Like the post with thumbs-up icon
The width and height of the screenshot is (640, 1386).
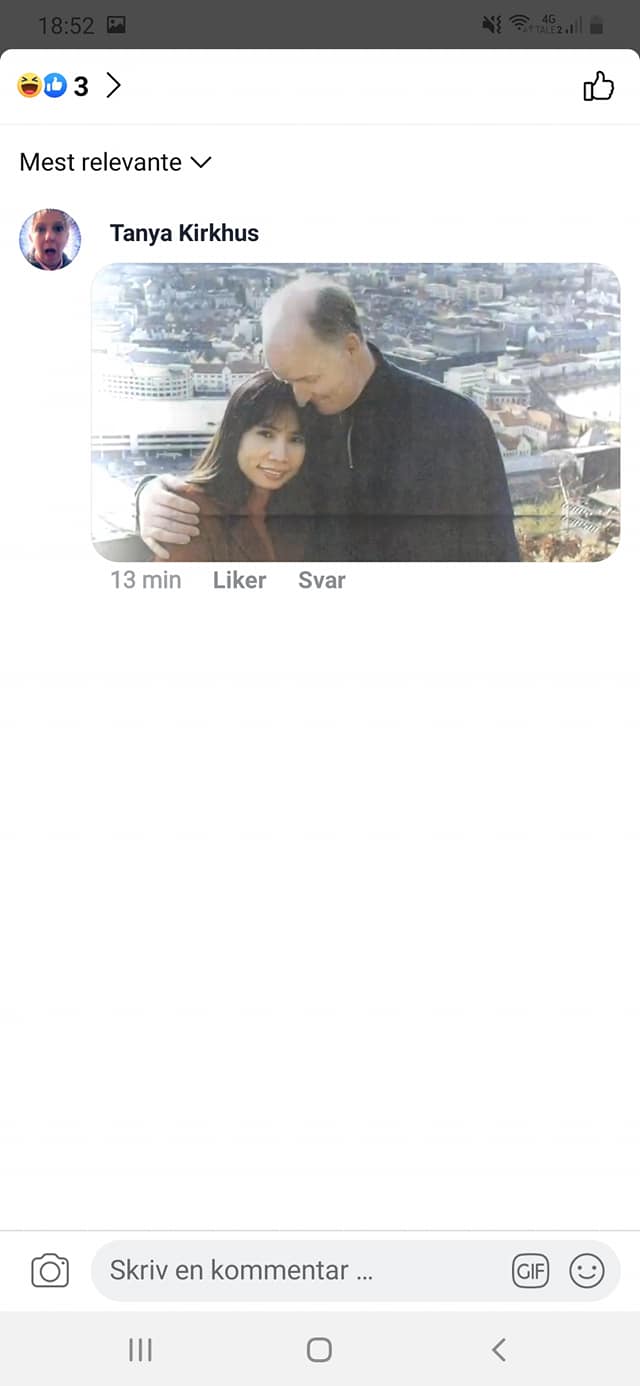pos(598,86)
